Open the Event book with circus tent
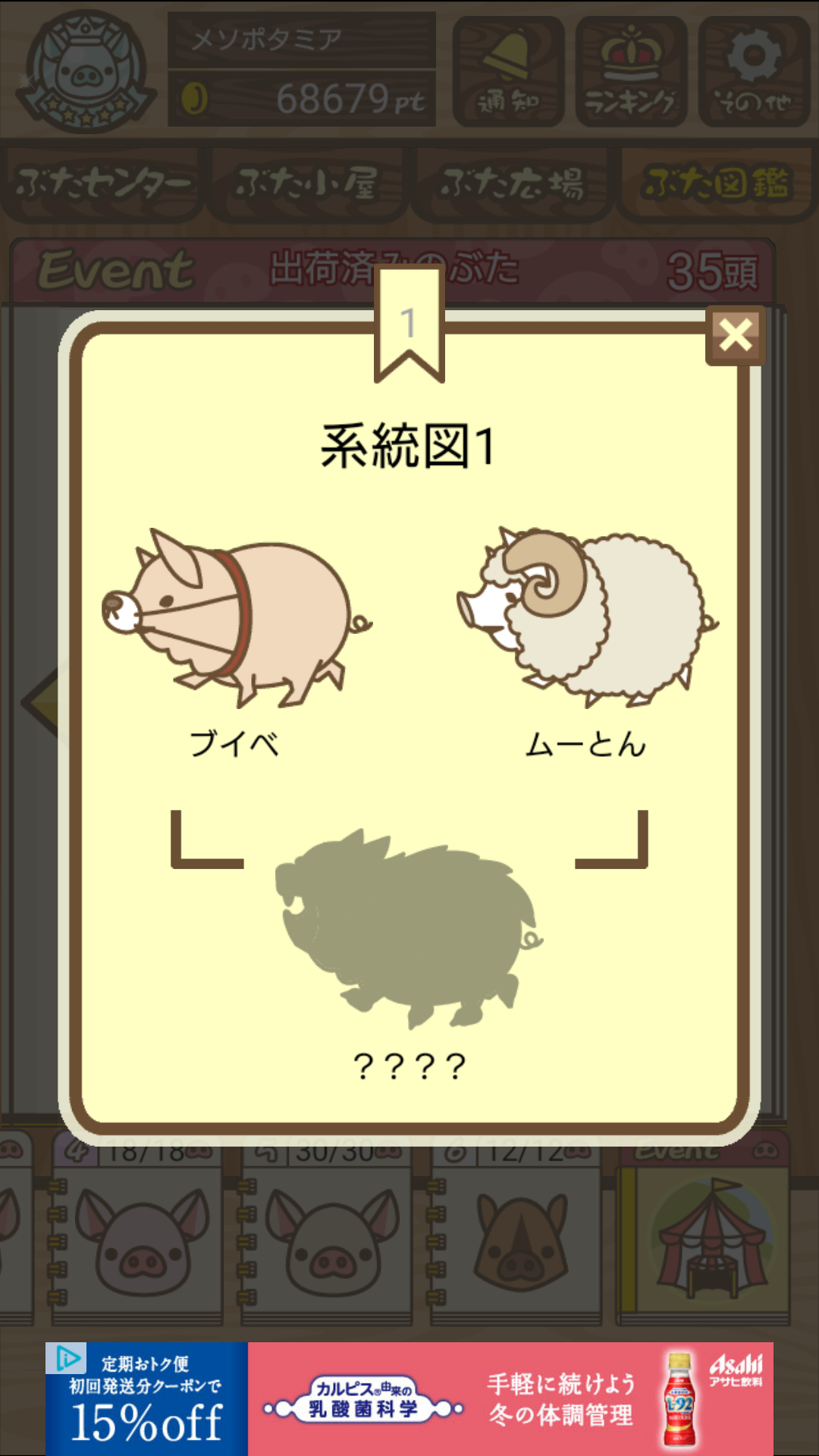Screen dimensions: 819x1456 pyautogui.click(x=705, y=1244)
